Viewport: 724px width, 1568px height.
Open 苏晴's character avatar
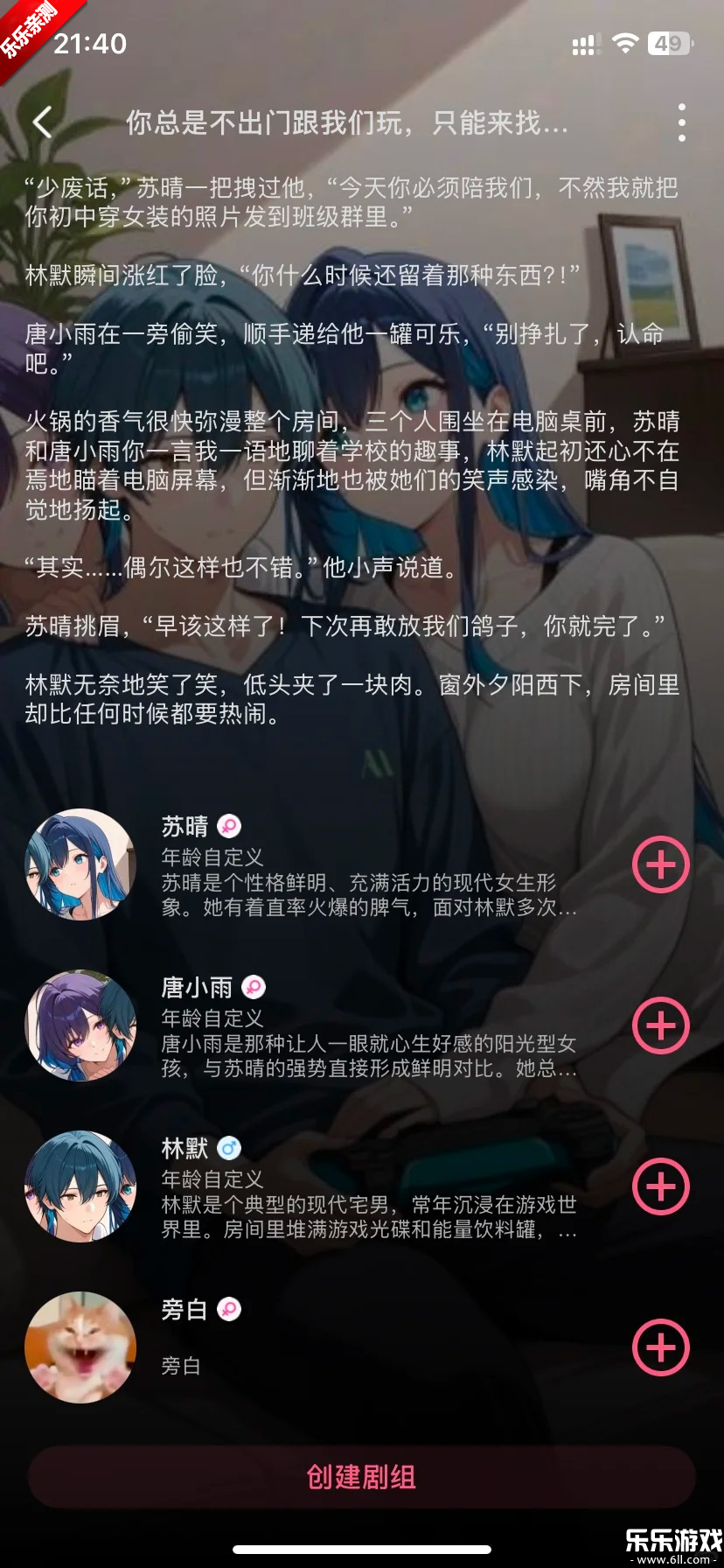pyautogui.click(x=80, y=864)
